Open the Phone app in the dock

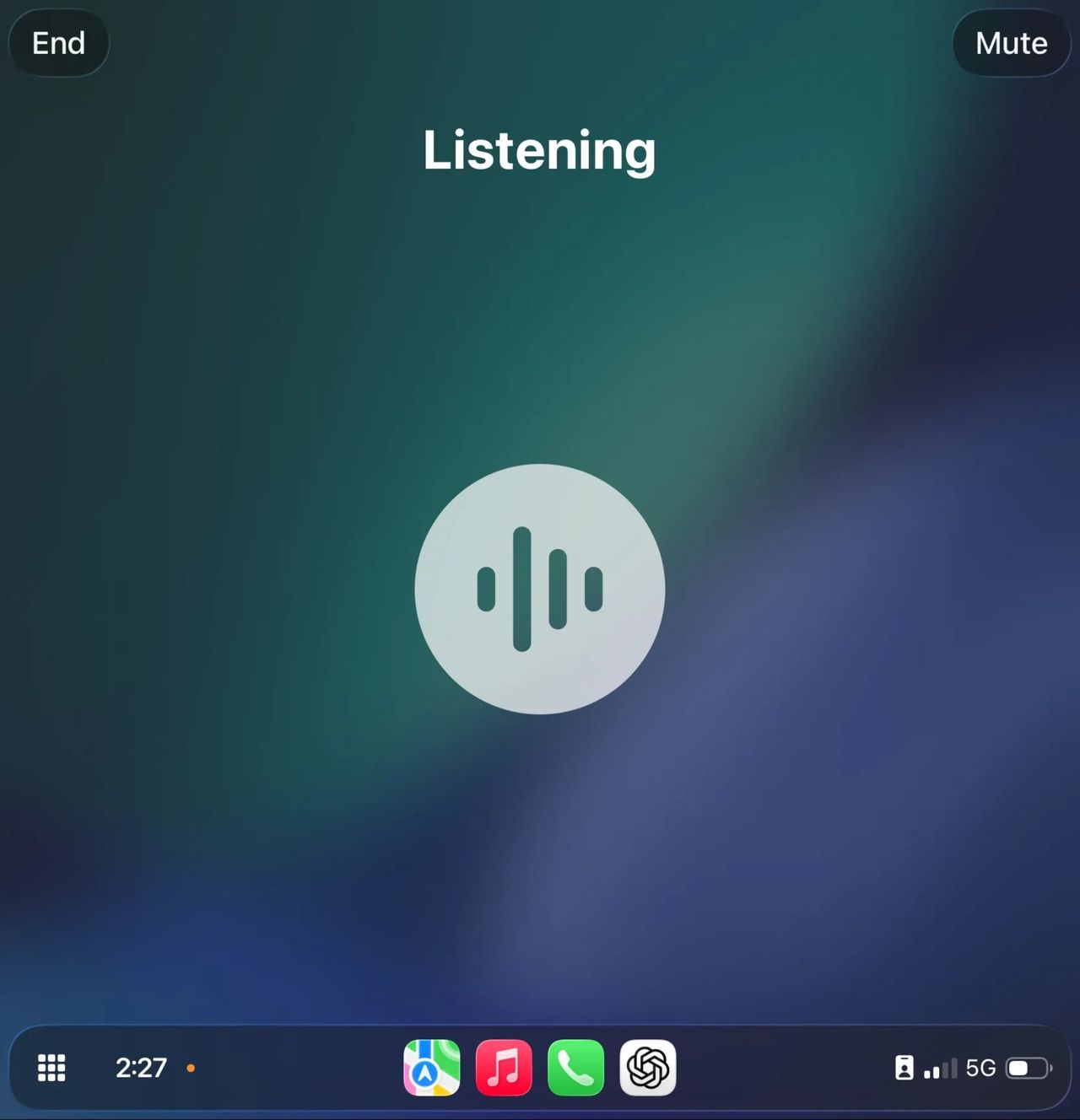[x=575, y=1068]
